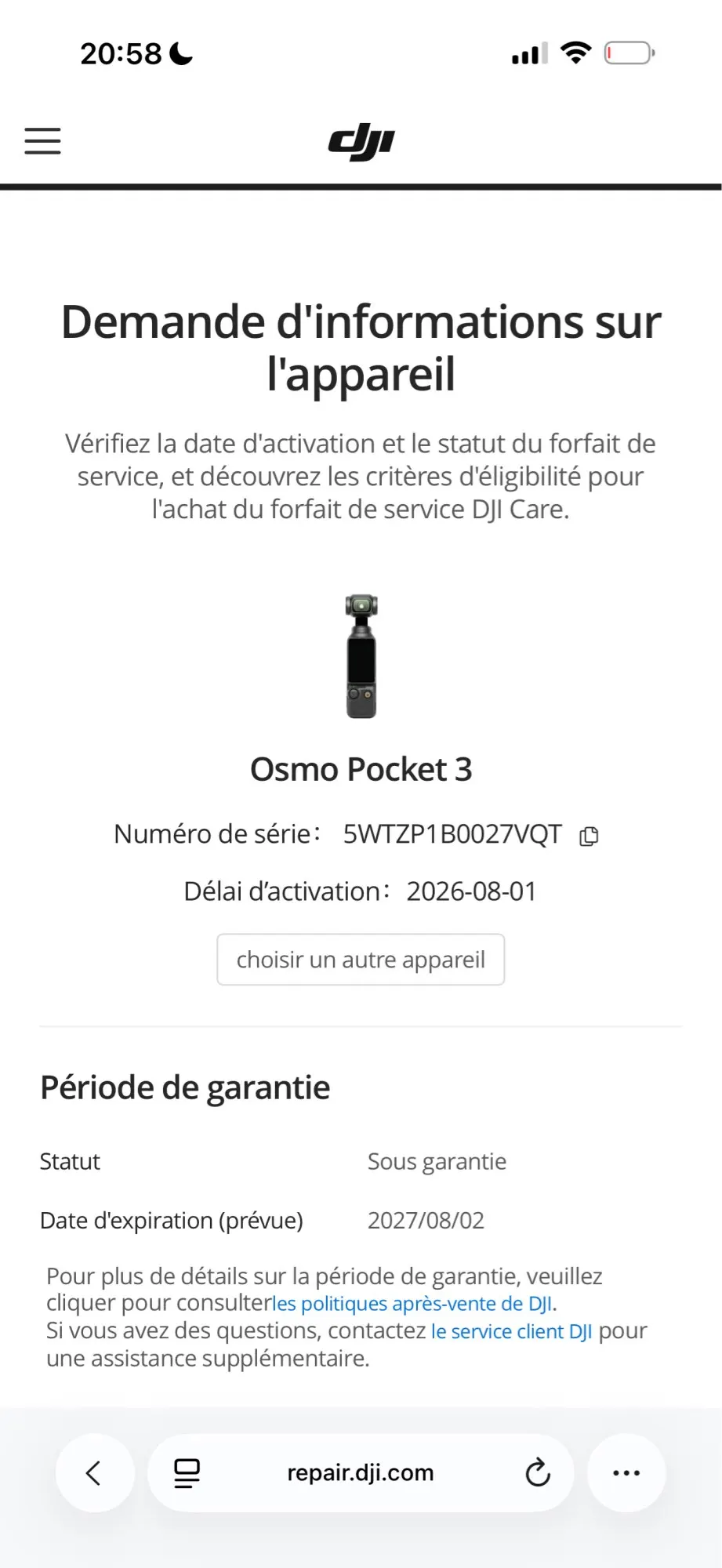Open 'le service client DJI' link
Image resolution: width=722 pixels, height=1568 pixels.
pos(511,1331)
